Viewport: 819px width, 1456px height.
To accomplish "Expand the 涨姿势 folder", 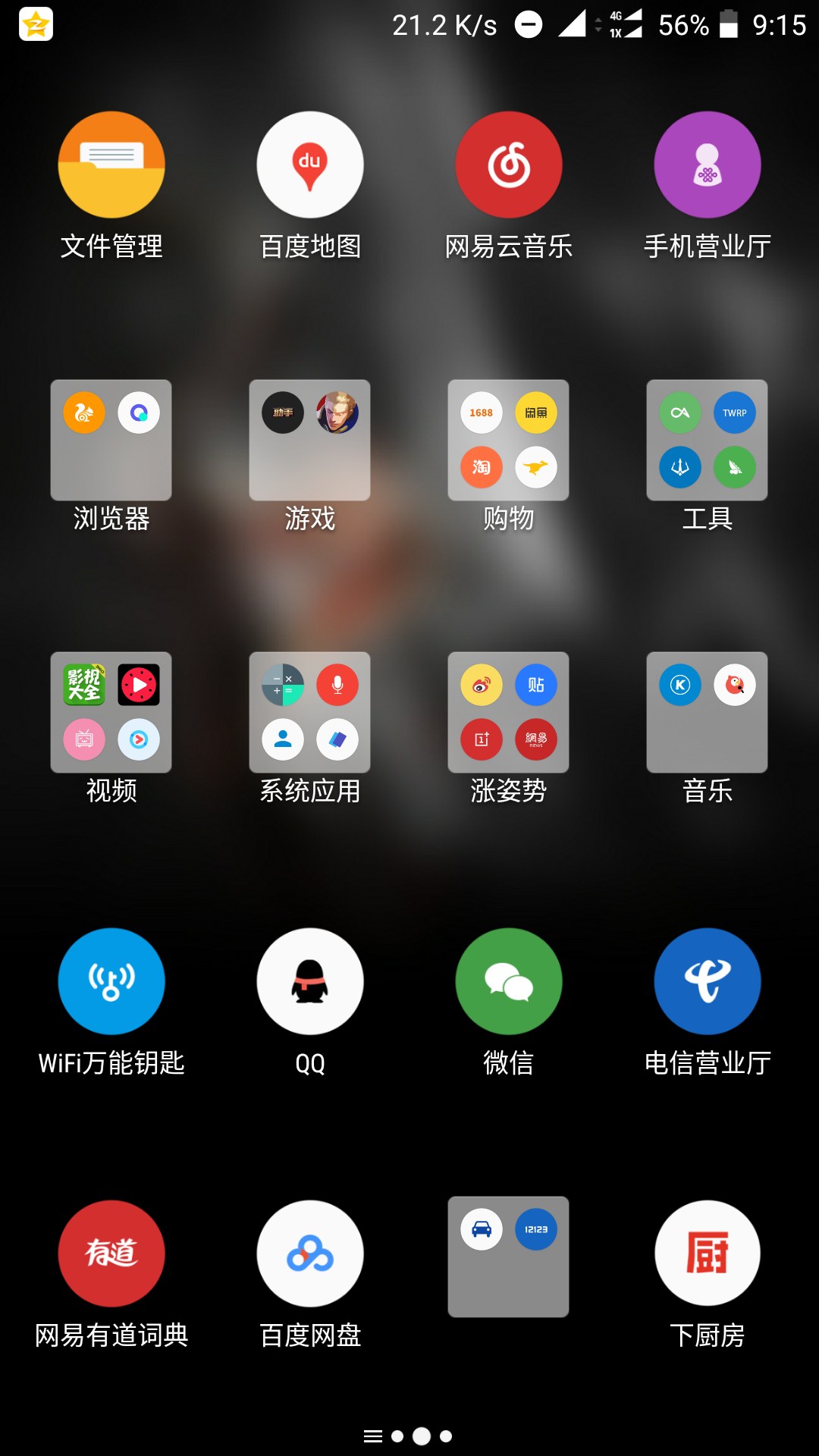I will [509, 712].
